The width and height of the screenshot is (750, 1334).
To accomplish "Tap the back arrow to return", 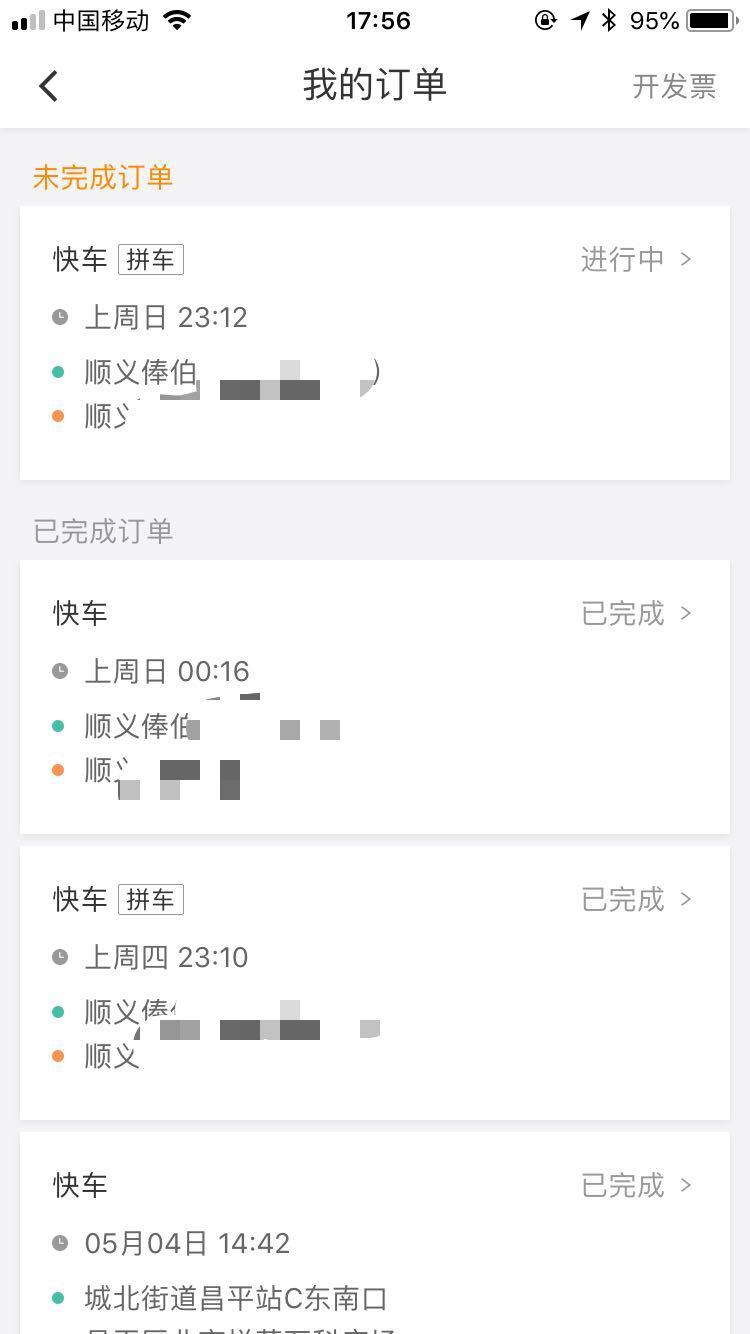I will point(48,85).
